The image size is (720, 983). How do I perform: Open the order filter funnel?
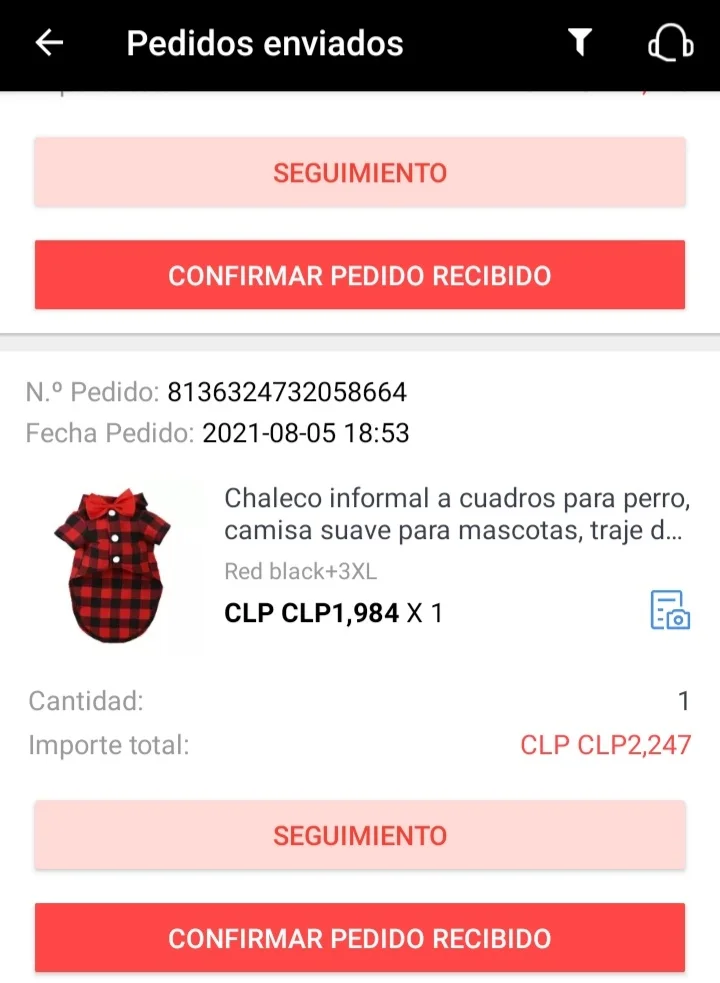pos(579,42)
